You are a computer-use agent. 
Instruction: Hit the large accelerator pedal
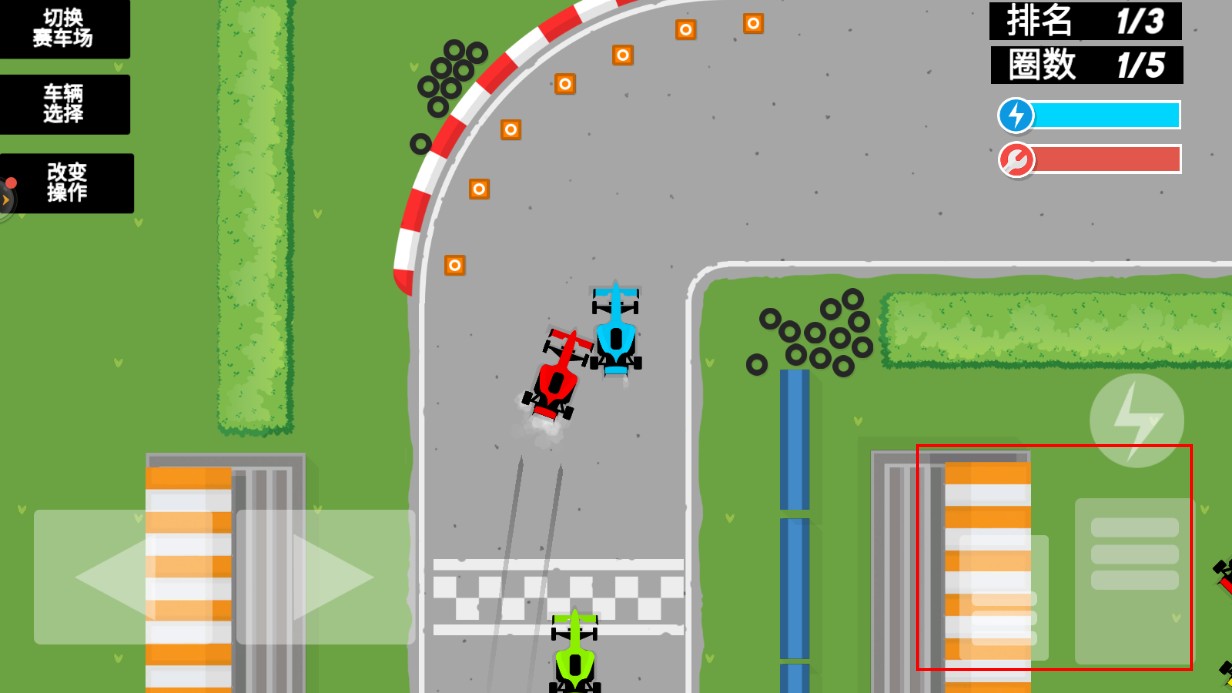point(1134,580)
